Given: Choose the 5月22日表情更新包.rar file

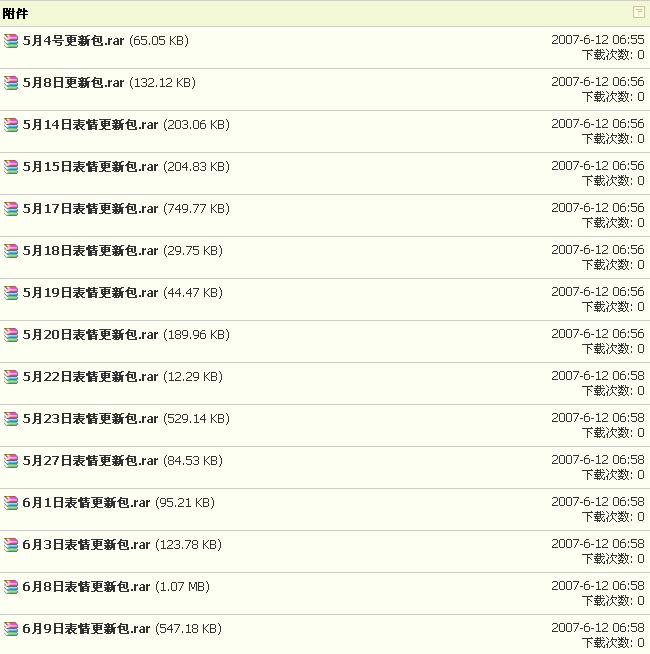Looking at the screenshot, I should click(90, 377).
